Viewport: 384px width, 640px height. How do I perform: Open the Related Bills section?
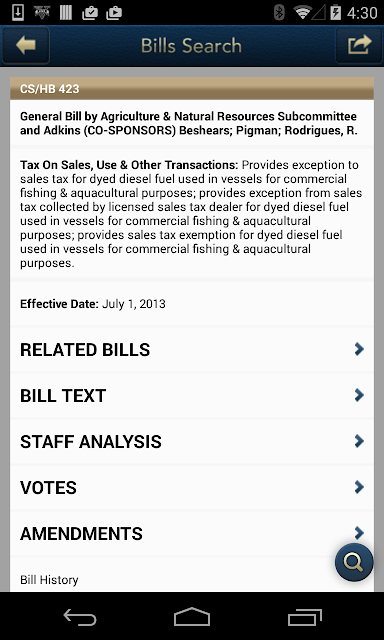coord(192,350)
